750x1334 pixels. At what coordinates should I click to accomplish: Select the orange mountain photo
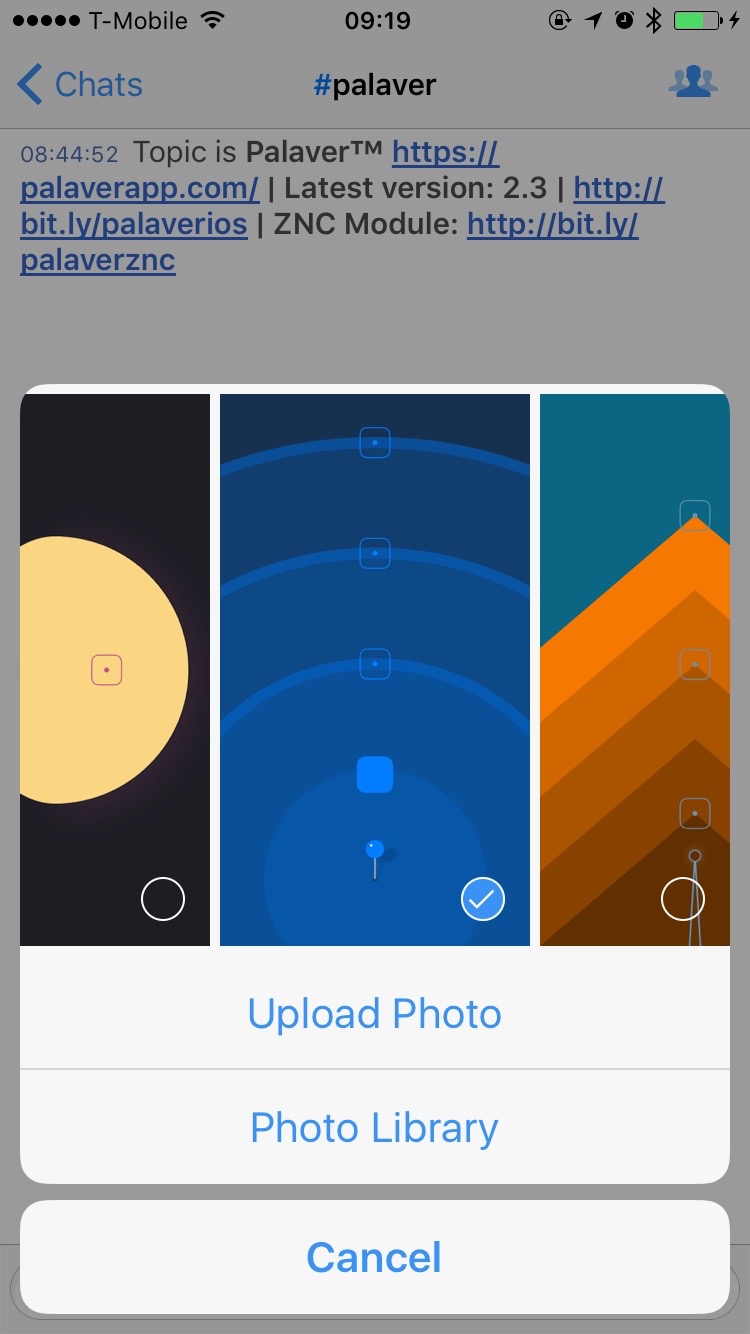tap(635, 669)
